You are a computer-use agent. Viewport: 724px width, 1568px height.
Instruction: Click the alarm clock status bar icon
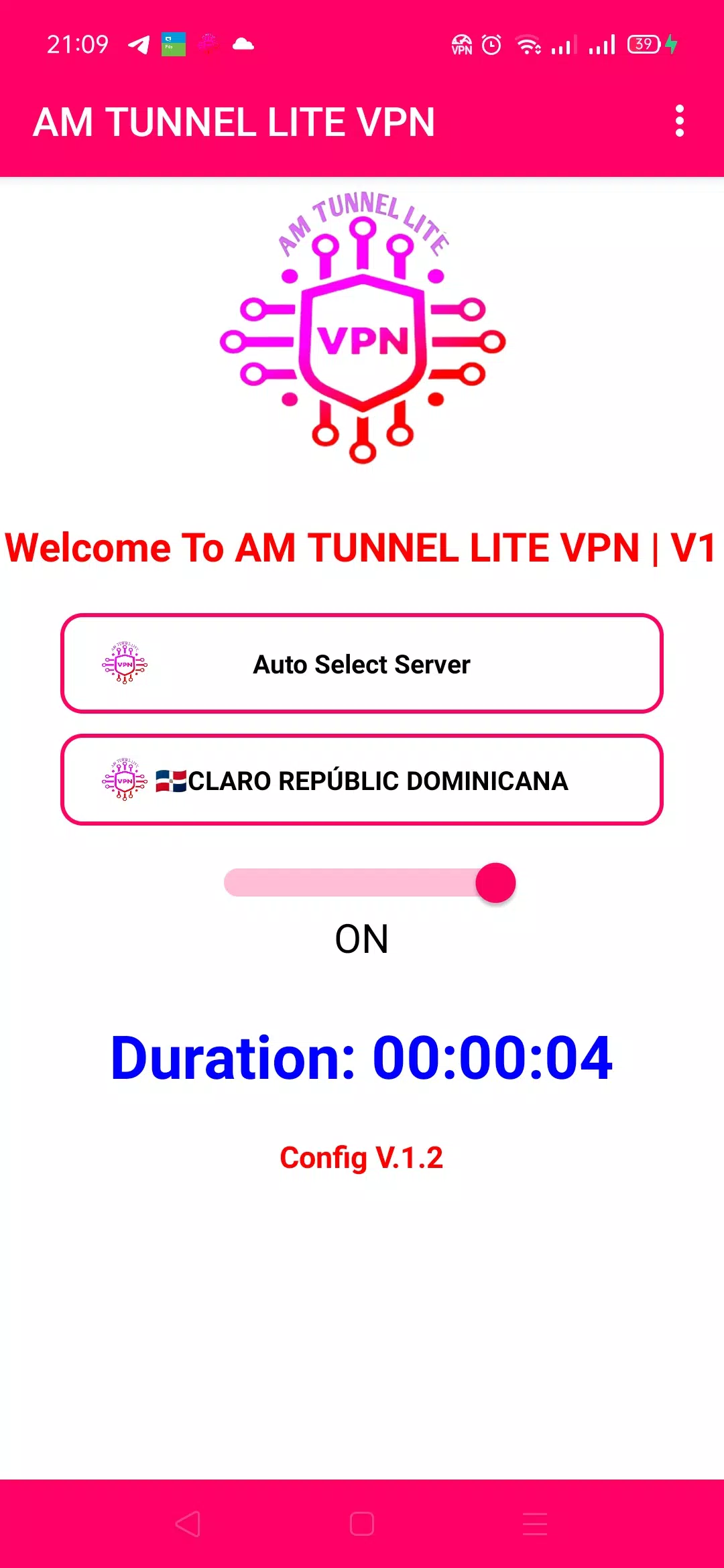[x=491, y=45]
